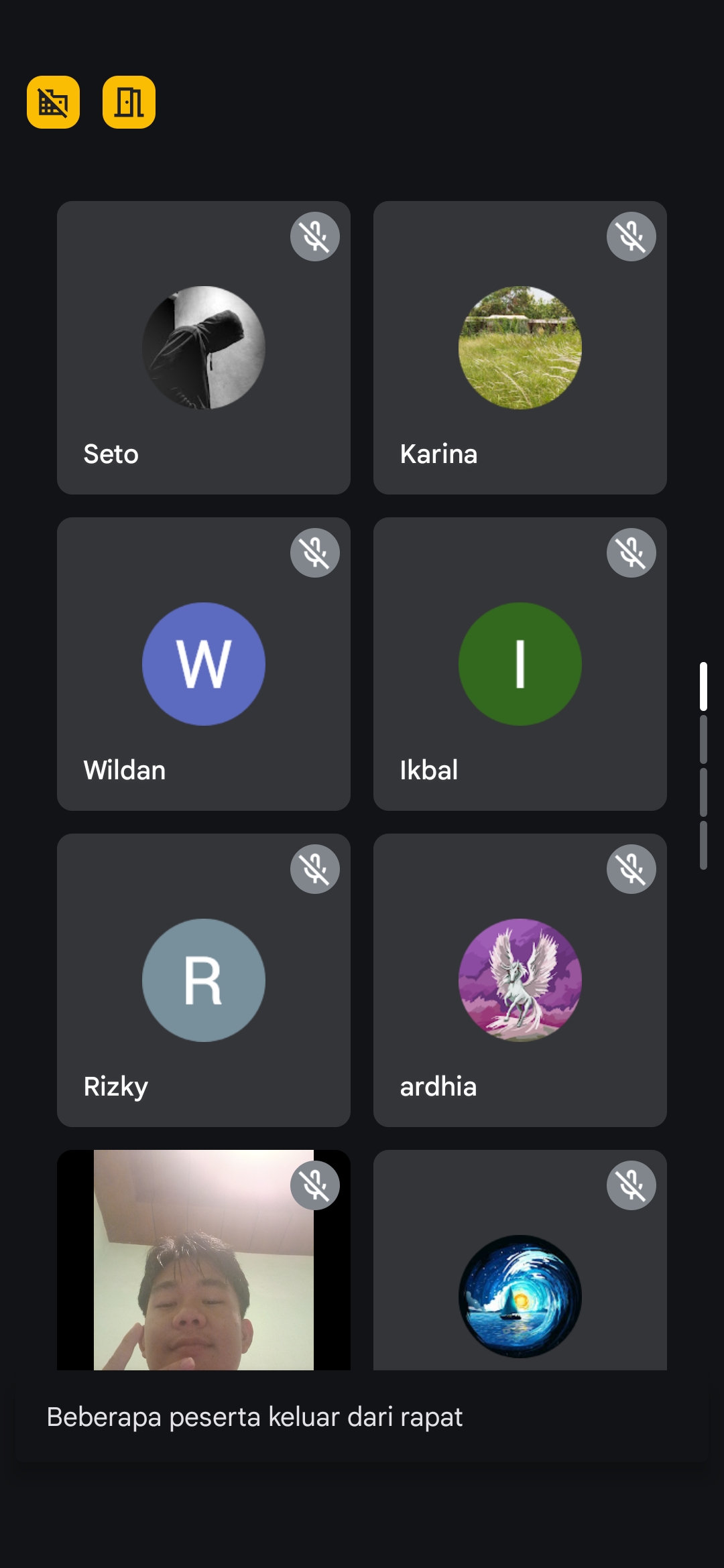The width and height of the screenshot is (724, 1568).
Task: Select Rizky's participant tile
Action: click(x=203, y=980)
